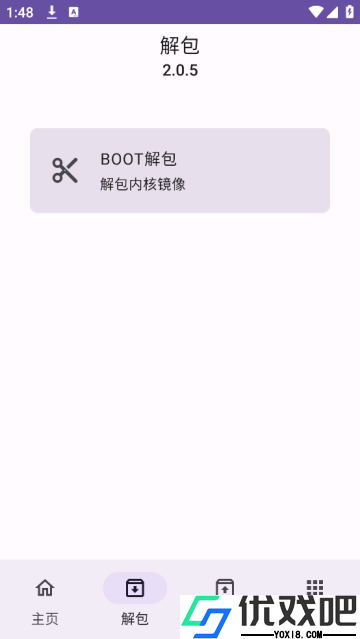Open the BOOT解包 card

pyautogui.click(x=180, y=170)
